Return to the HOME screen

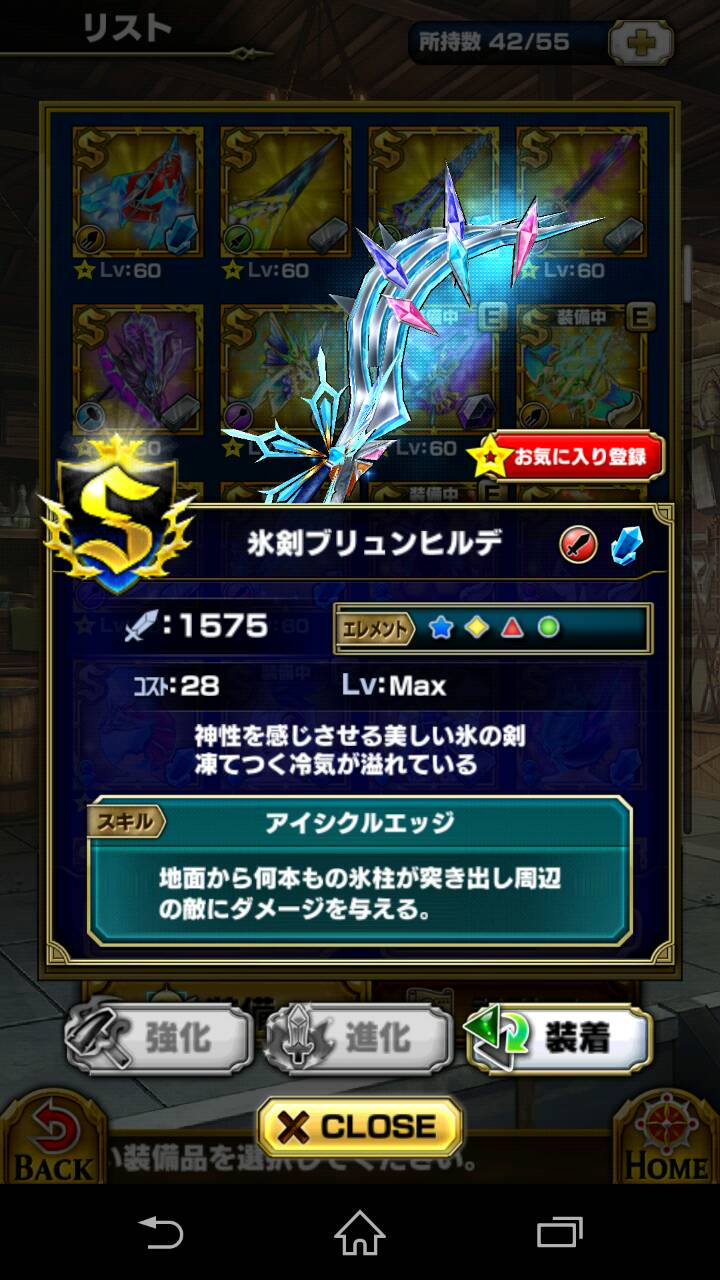click(665, 1140)
